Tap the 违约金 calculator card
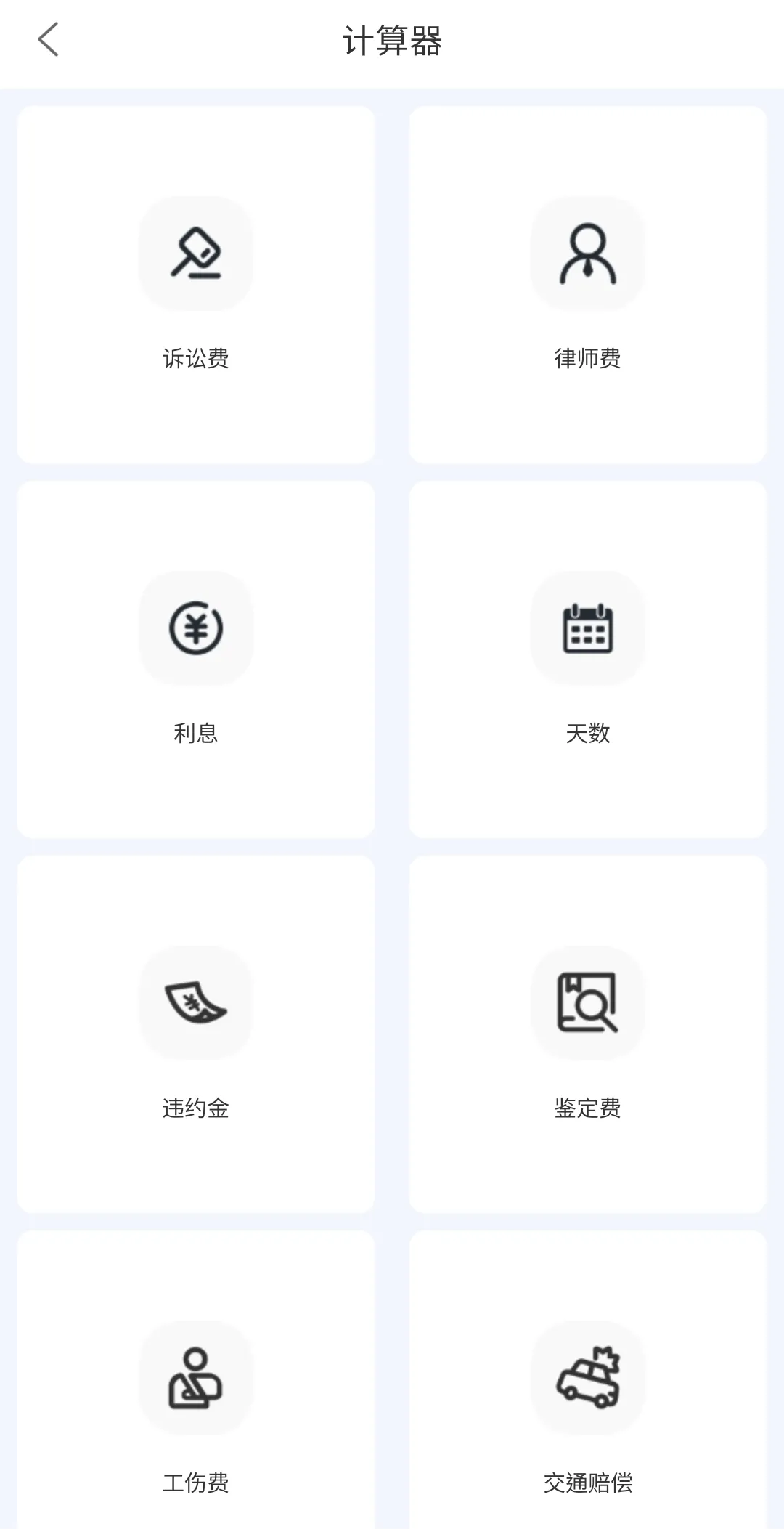This screenshot has width=784, height=1529. pyautogui.click(x=196, y=1034)
